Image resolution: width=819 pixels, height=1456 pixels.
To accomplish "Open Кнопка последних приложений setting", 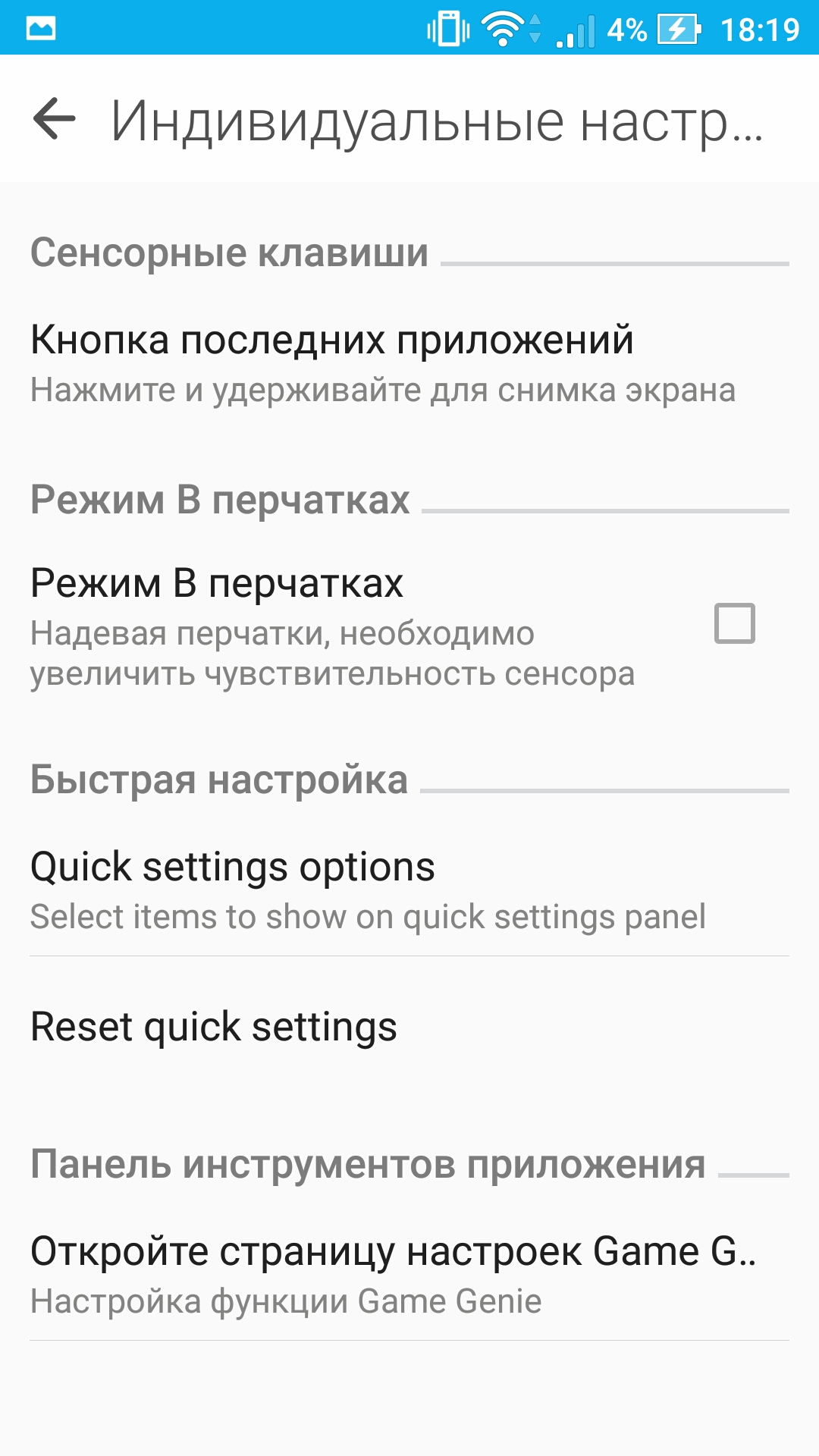I will pos(409,363).
